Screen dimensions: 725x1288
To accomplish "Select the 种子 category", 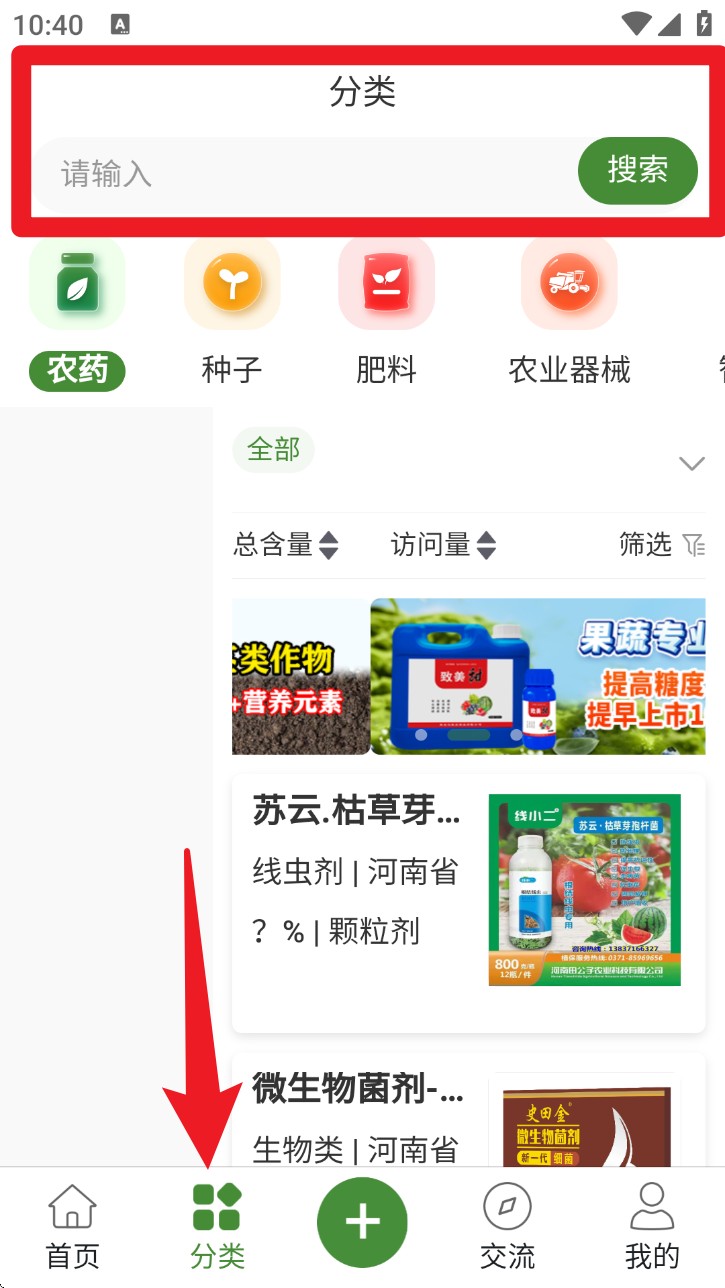I will click(x=232, y=310).
